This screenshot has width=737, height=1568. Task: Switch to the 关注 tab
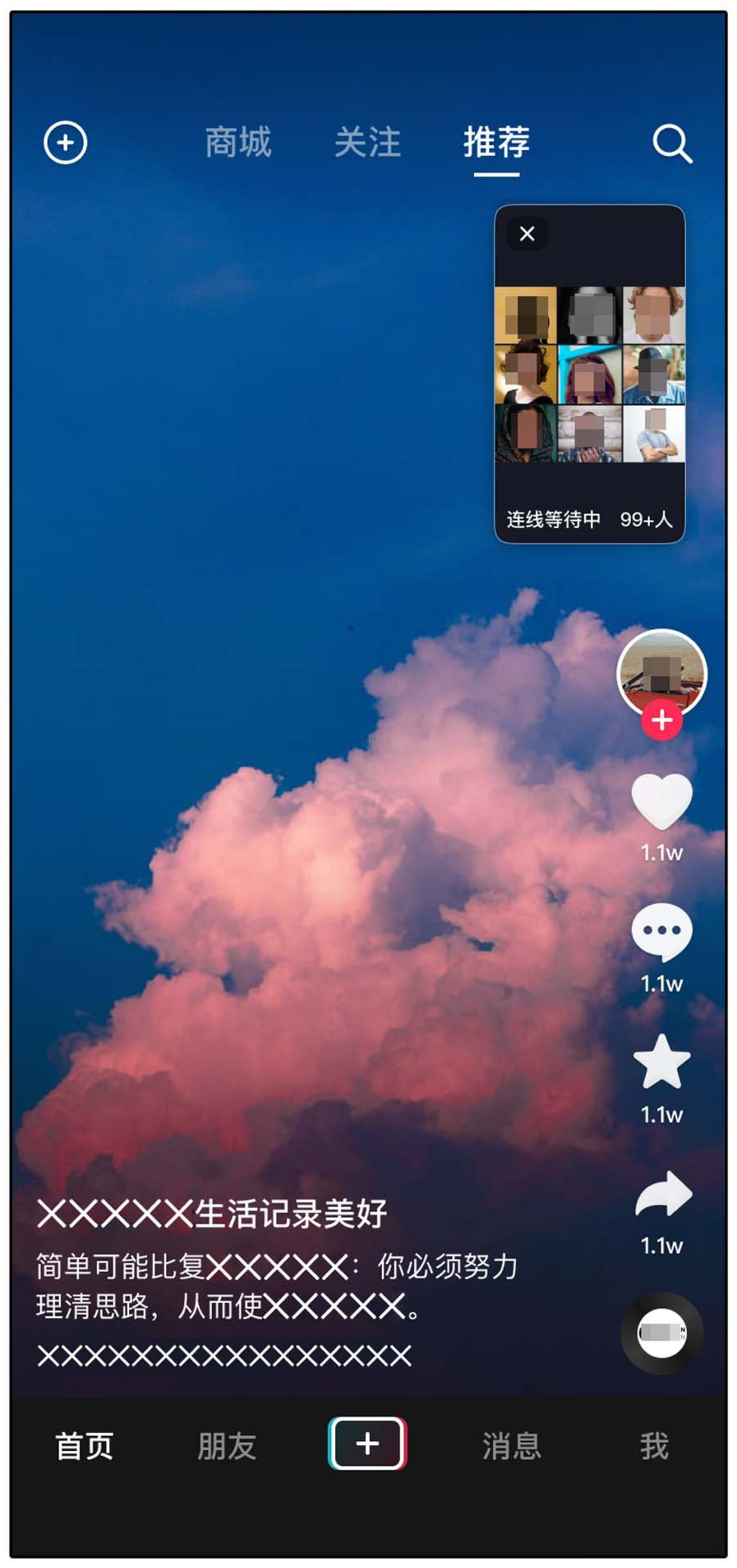point(367,142)
